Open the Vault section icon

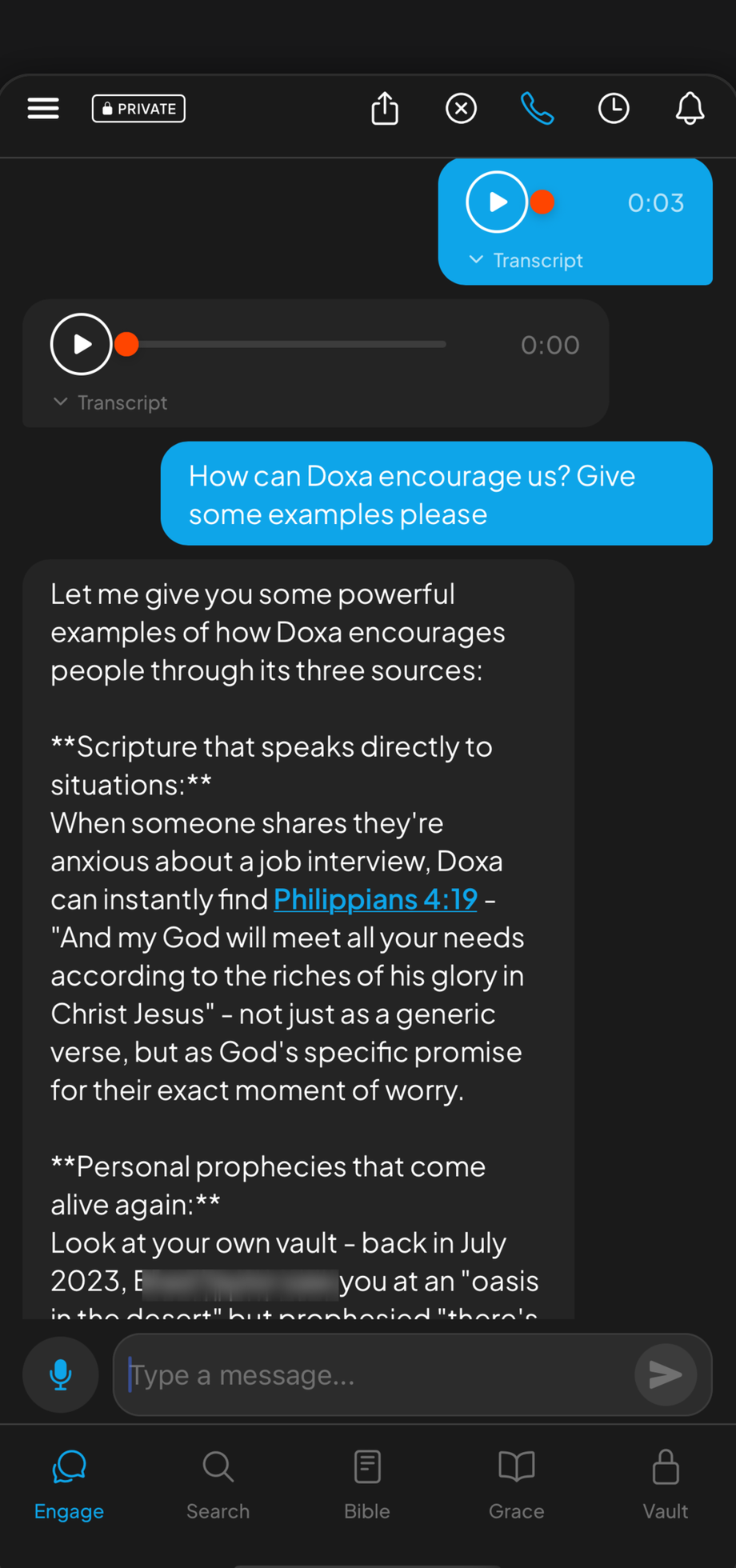coord(665,1484)
